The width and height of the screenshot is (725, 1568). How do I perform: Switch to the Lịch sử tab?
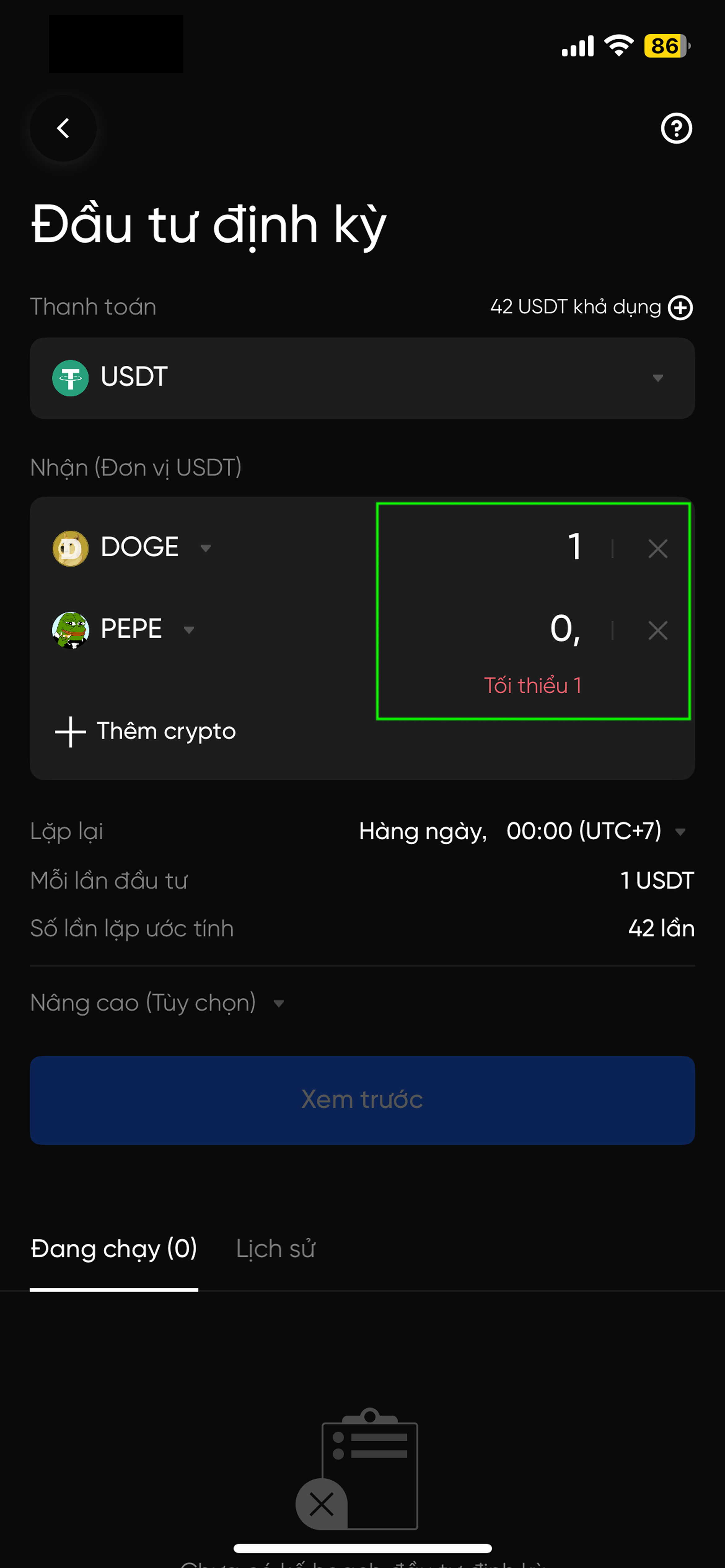(x=275, y=1248)
